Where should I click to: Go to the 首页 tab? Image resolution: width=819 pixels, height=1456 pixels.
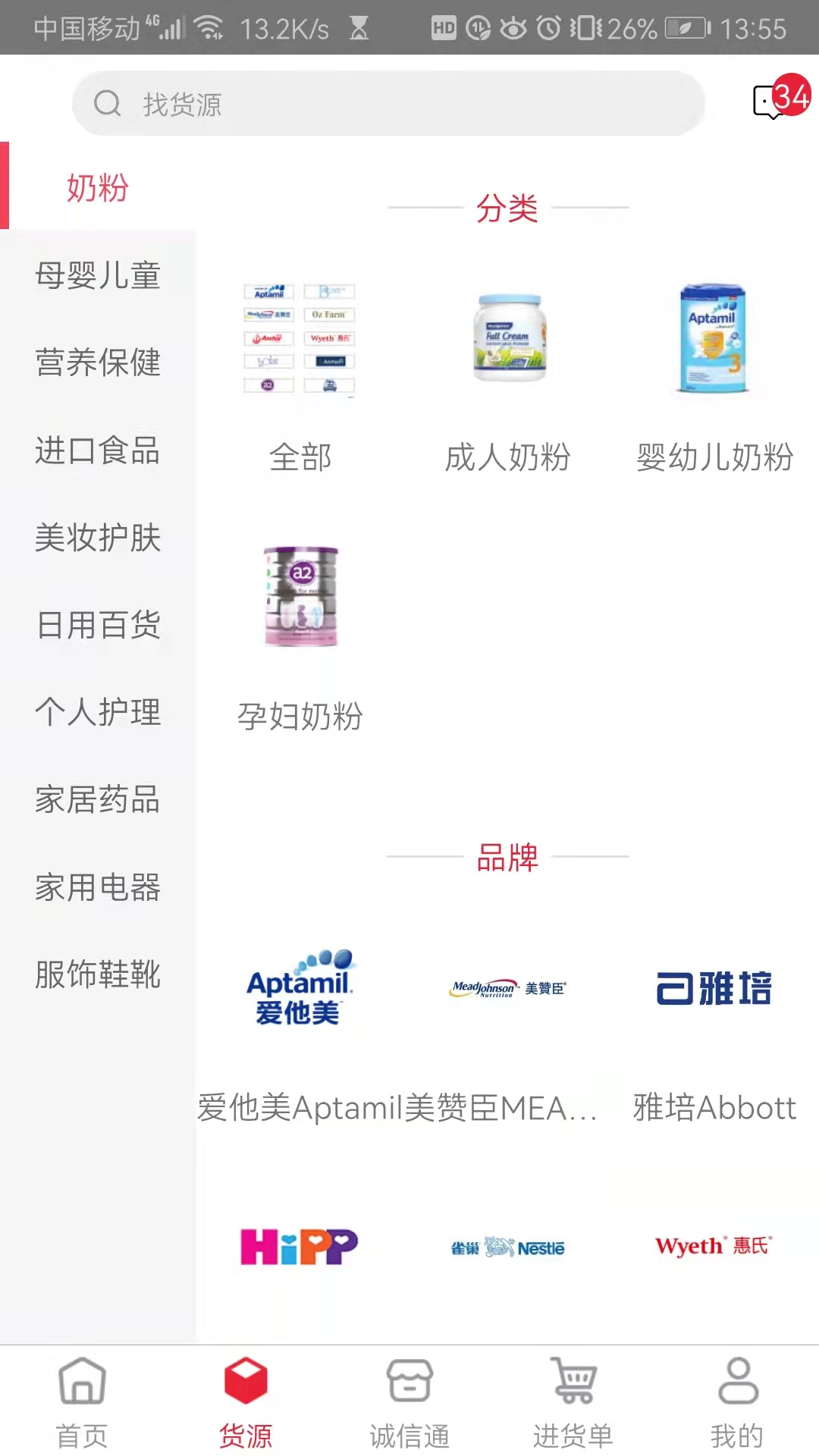pyautogui.click(x=82, y=1401)
